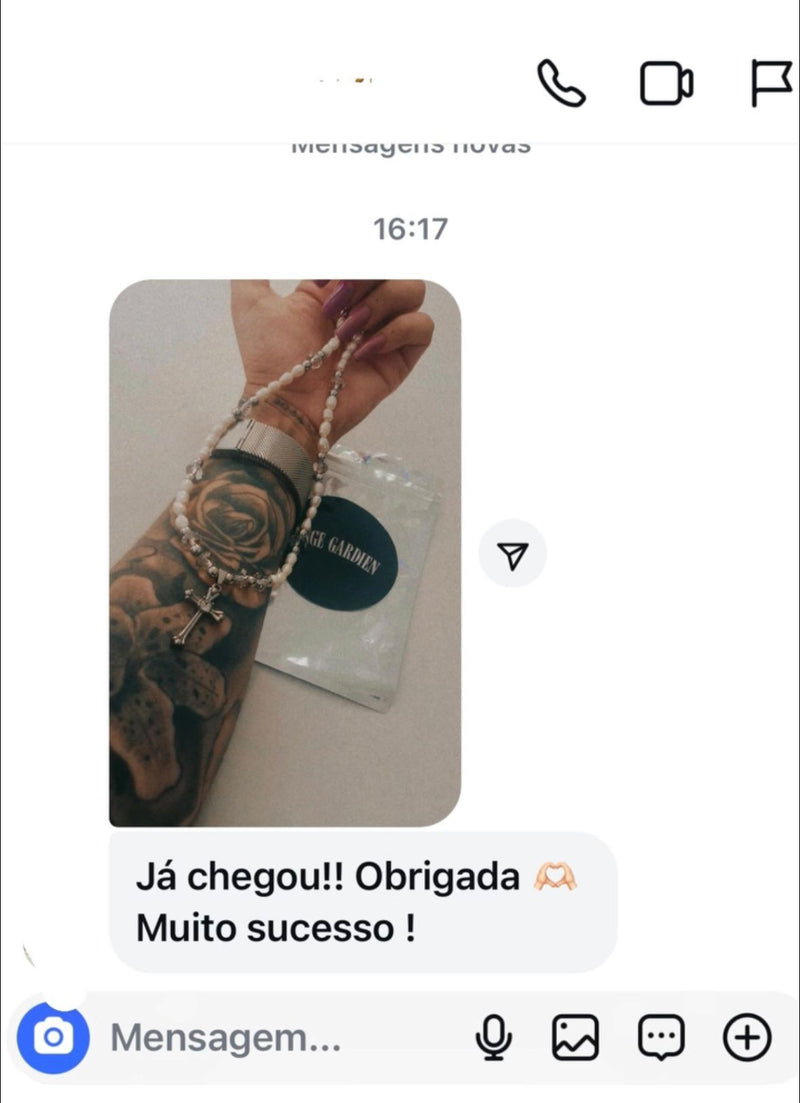Open the camera from the message bar

53,1038
